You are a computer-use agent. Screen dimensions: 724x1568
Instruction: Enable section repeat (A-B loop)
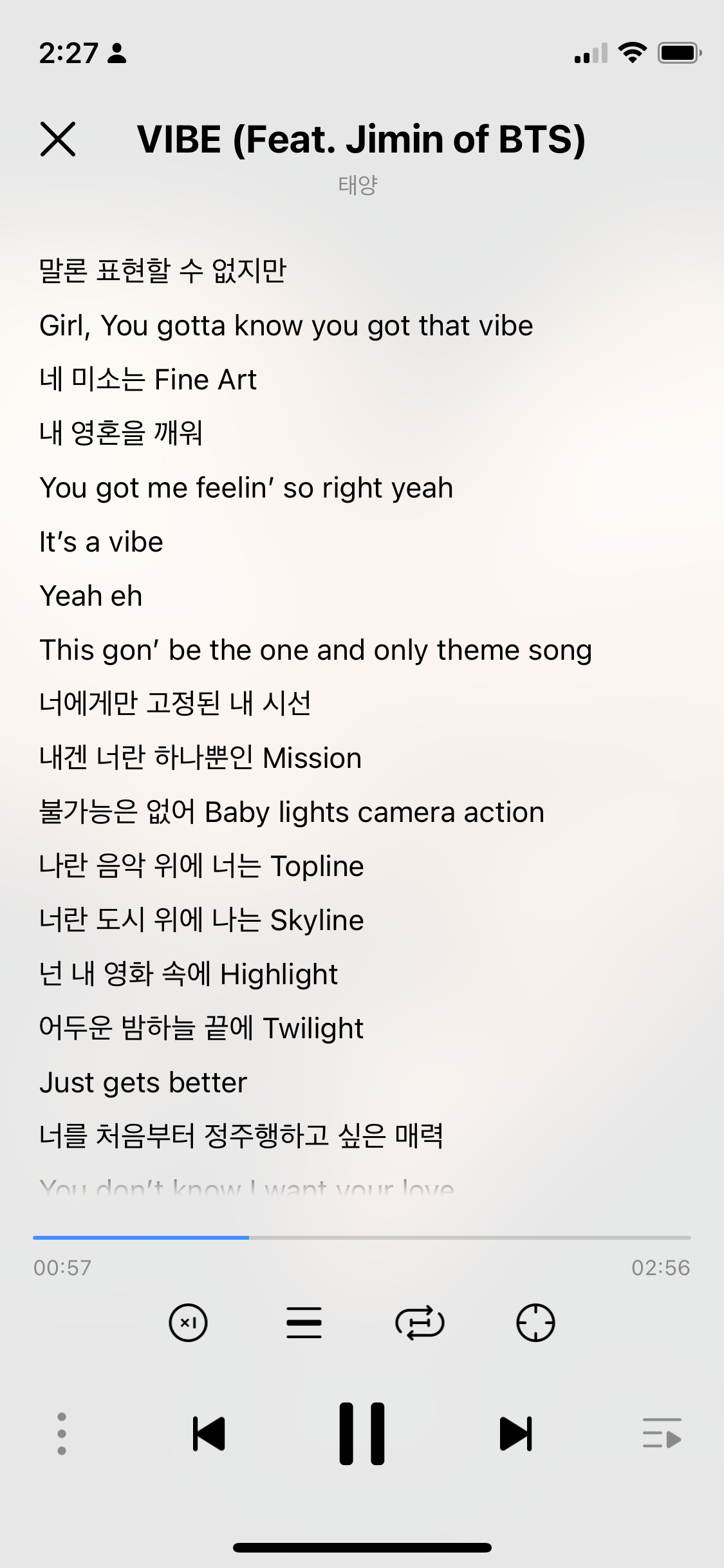click(x=420, y=1323)
